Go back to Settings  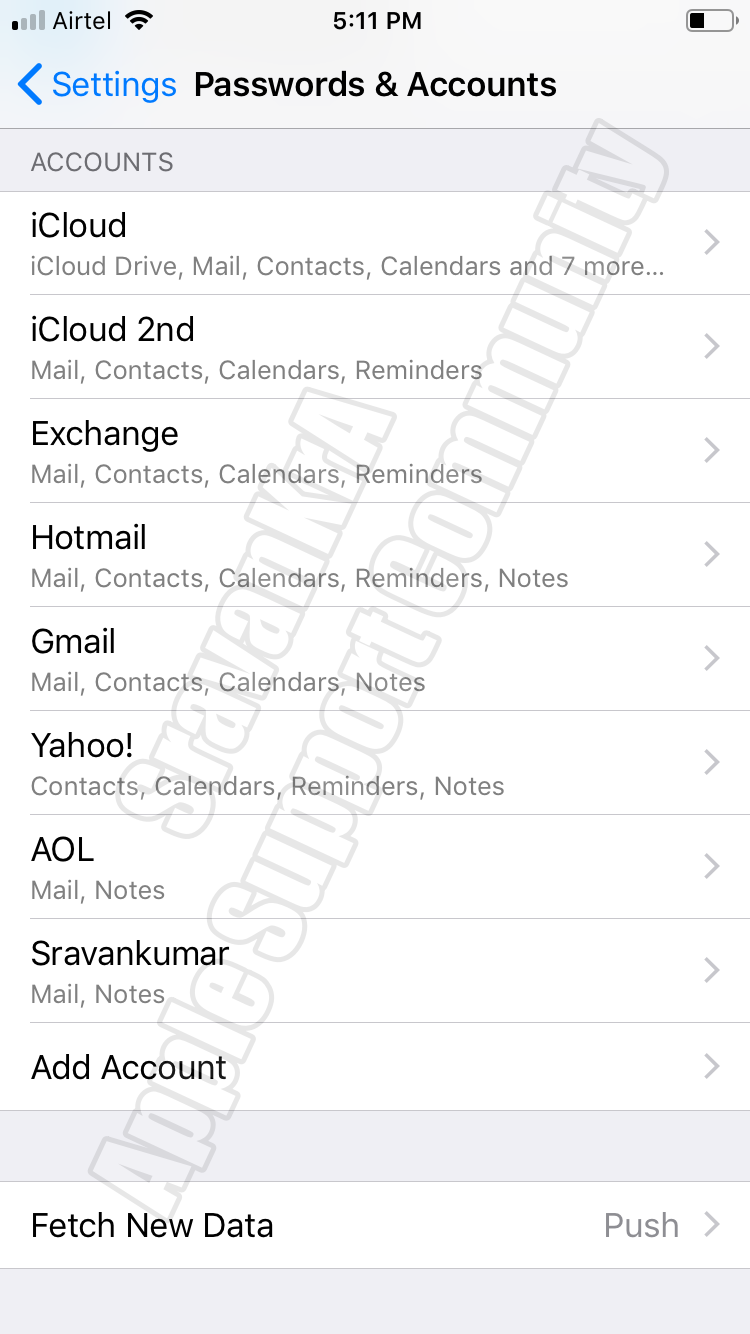pos(97,85)
